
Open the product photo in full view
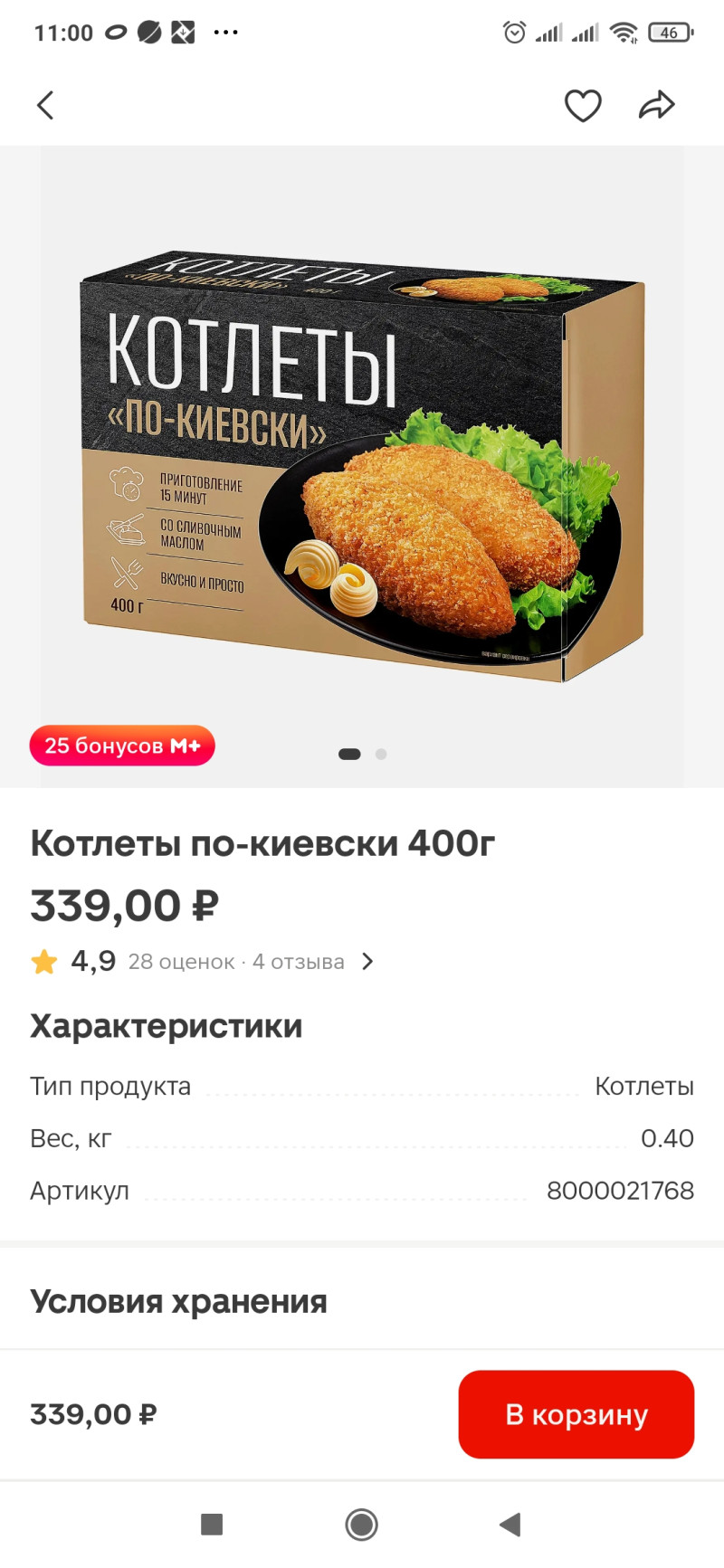pyautogui.click(x=362, y=466)
